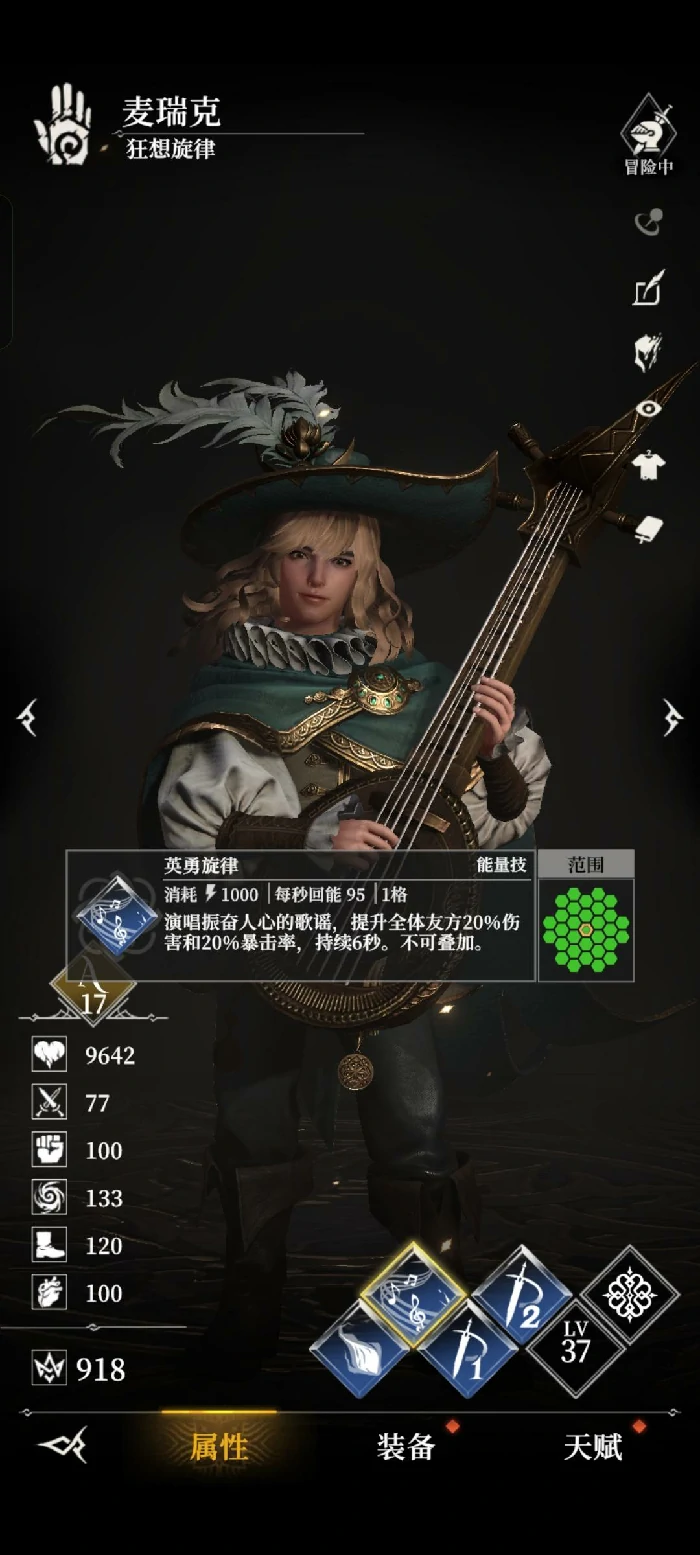Select sword skill number 1
This screenshot has width=700, height=1555.
(467, 1349)
